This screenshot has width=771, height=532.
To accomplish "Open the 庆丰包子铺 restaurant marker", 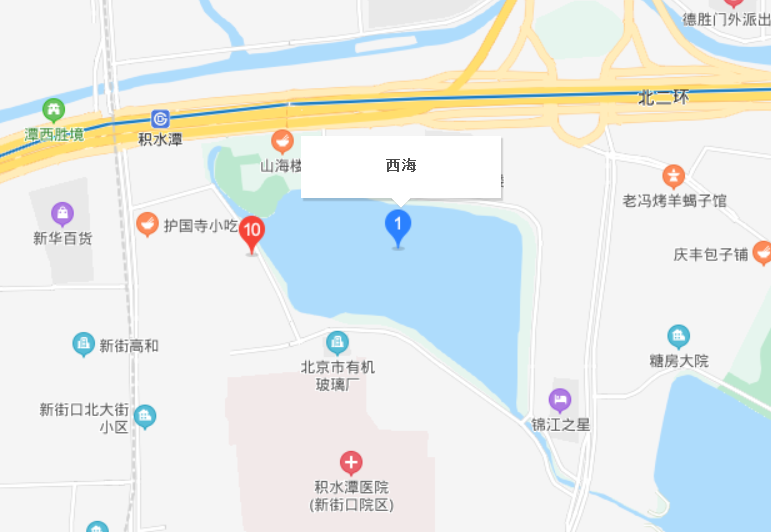I will click(762, 252).
